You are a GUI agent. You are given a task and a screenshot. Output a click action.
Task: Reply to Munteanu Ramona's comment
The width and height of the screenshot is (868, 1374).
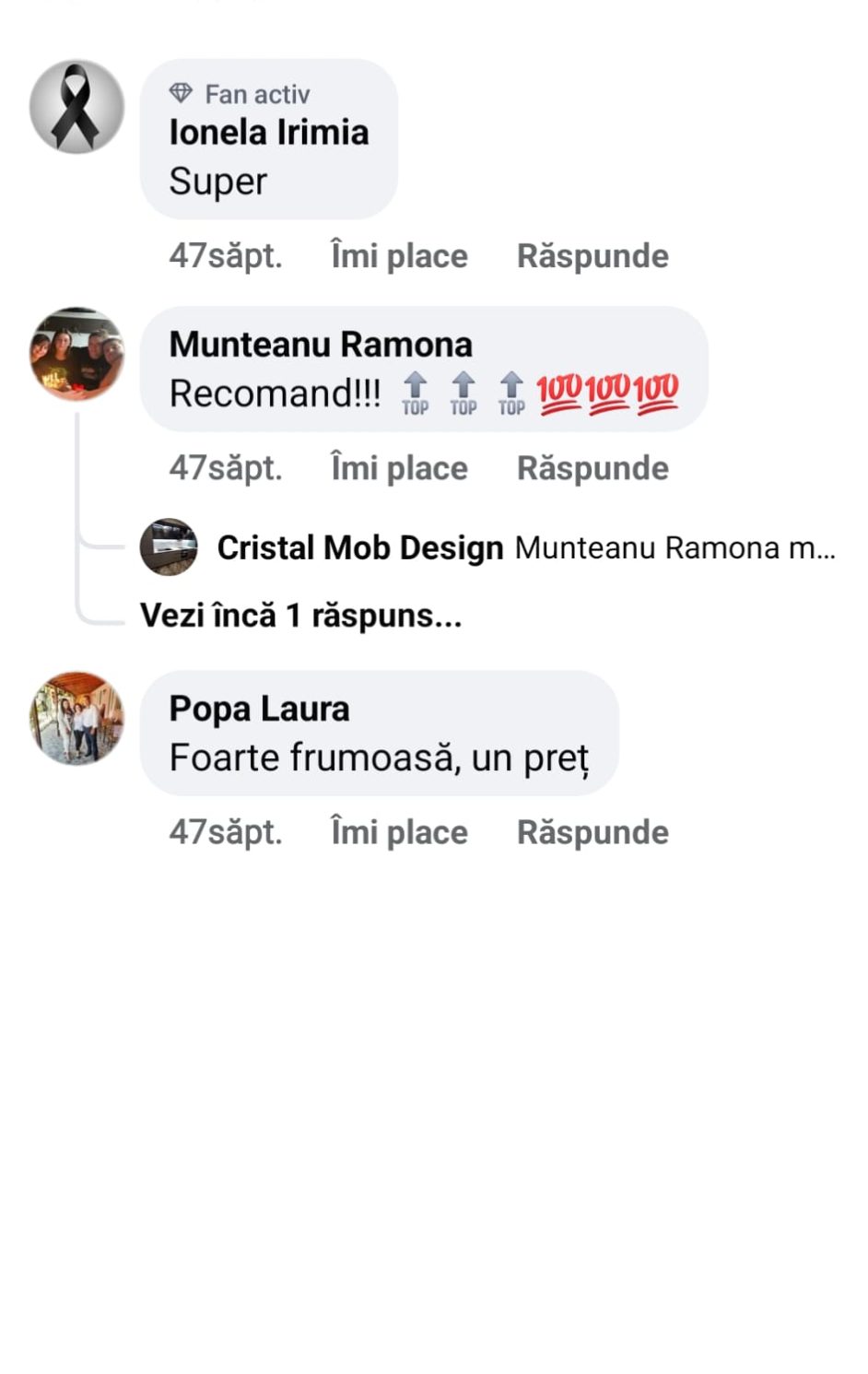(592, 468)
